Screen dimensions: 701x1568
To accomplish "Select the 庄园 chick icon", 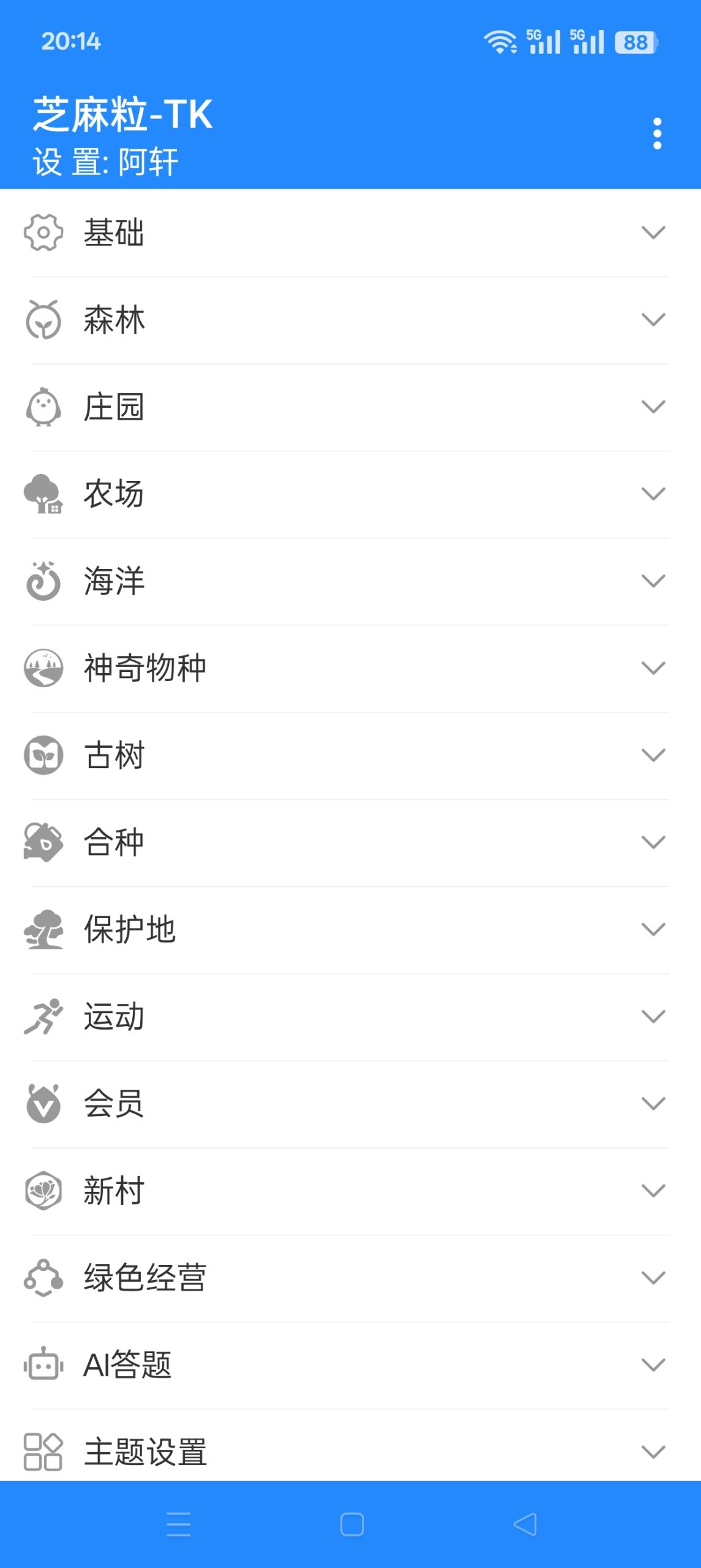I will tap(43, 407).
